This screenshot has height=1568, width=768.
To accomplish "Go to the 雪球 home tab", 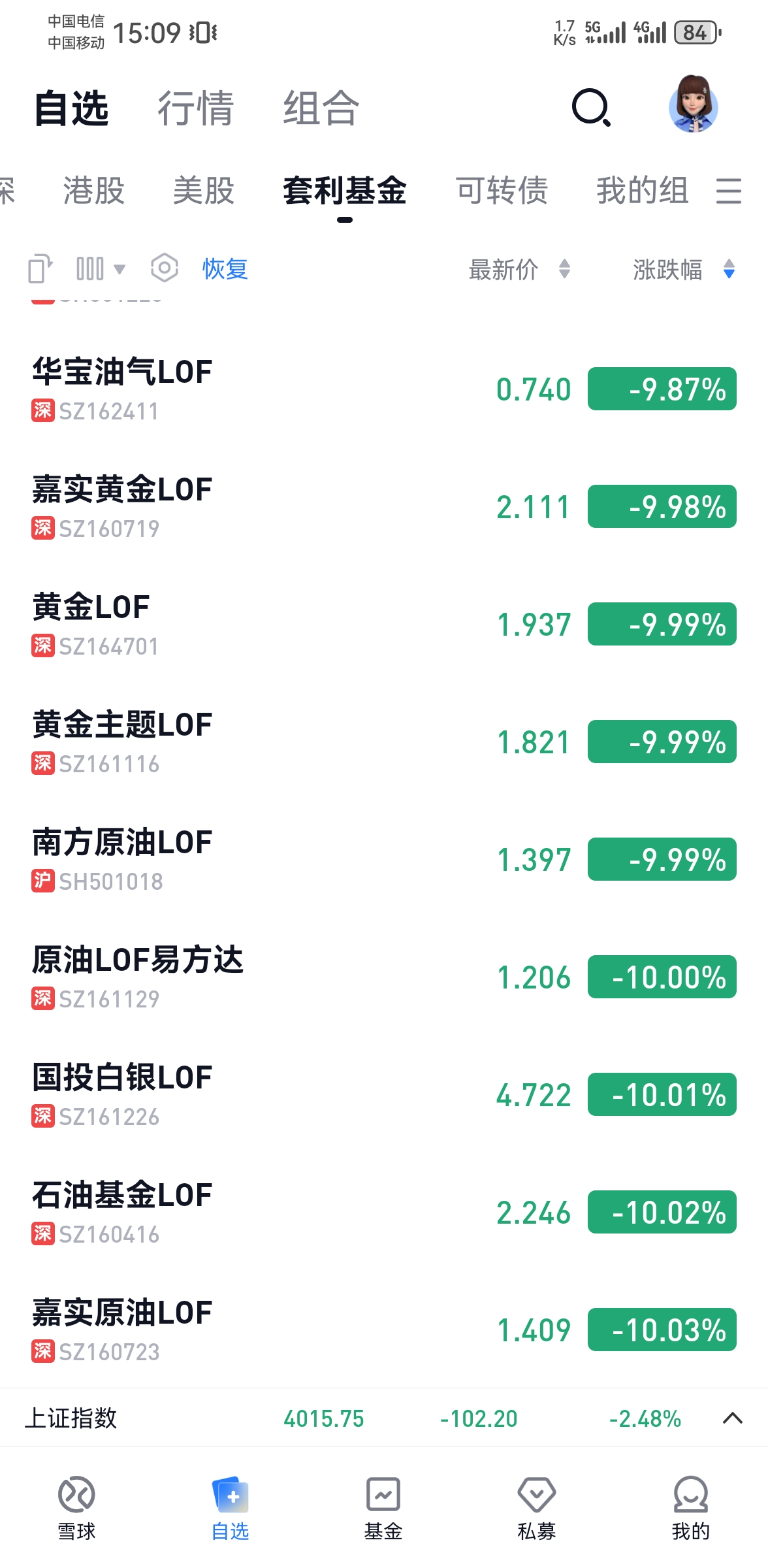I will pyautogui.click(x=76, y=1506).
